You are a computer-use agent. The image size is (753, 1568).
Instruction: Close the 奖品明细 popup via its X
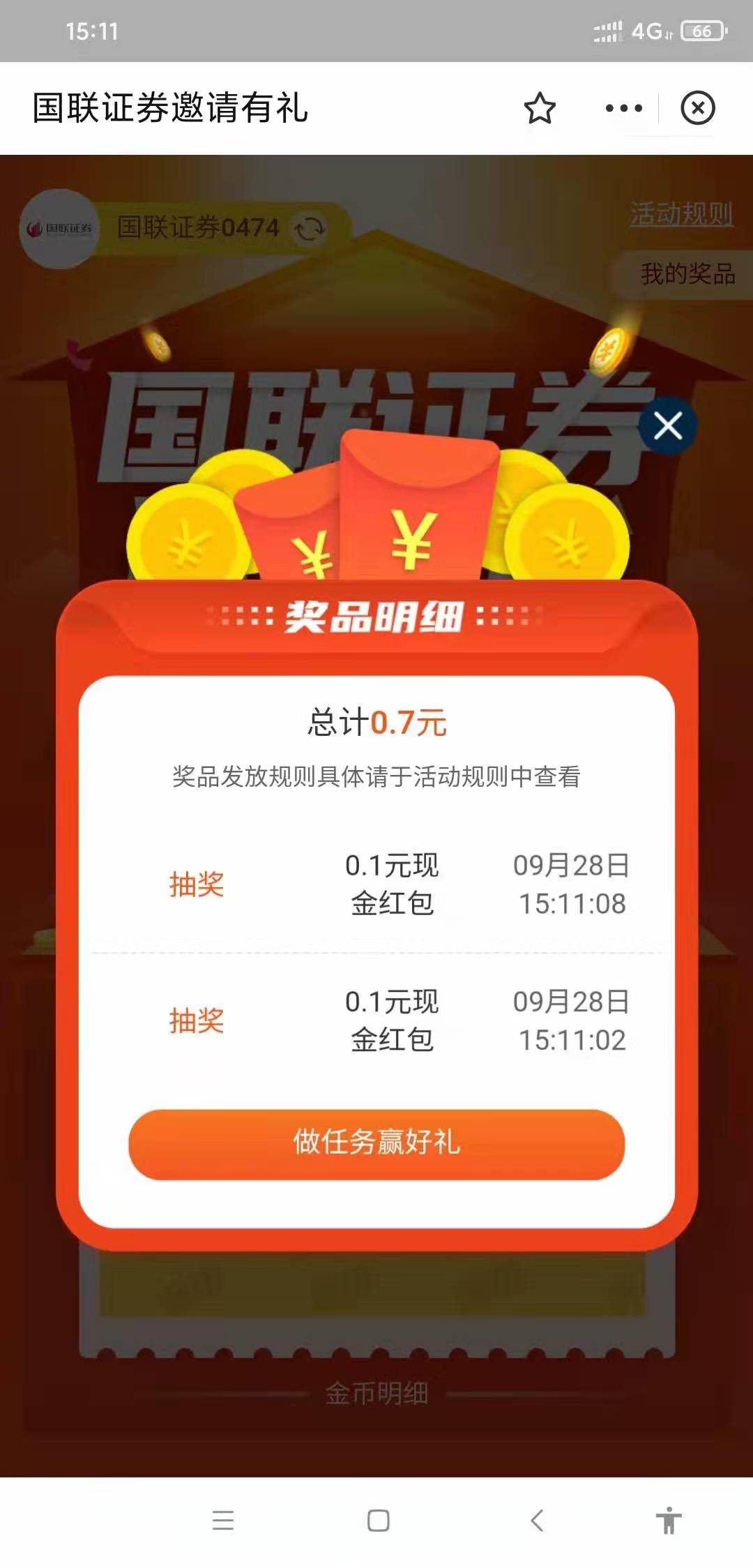tap(667, 427)
